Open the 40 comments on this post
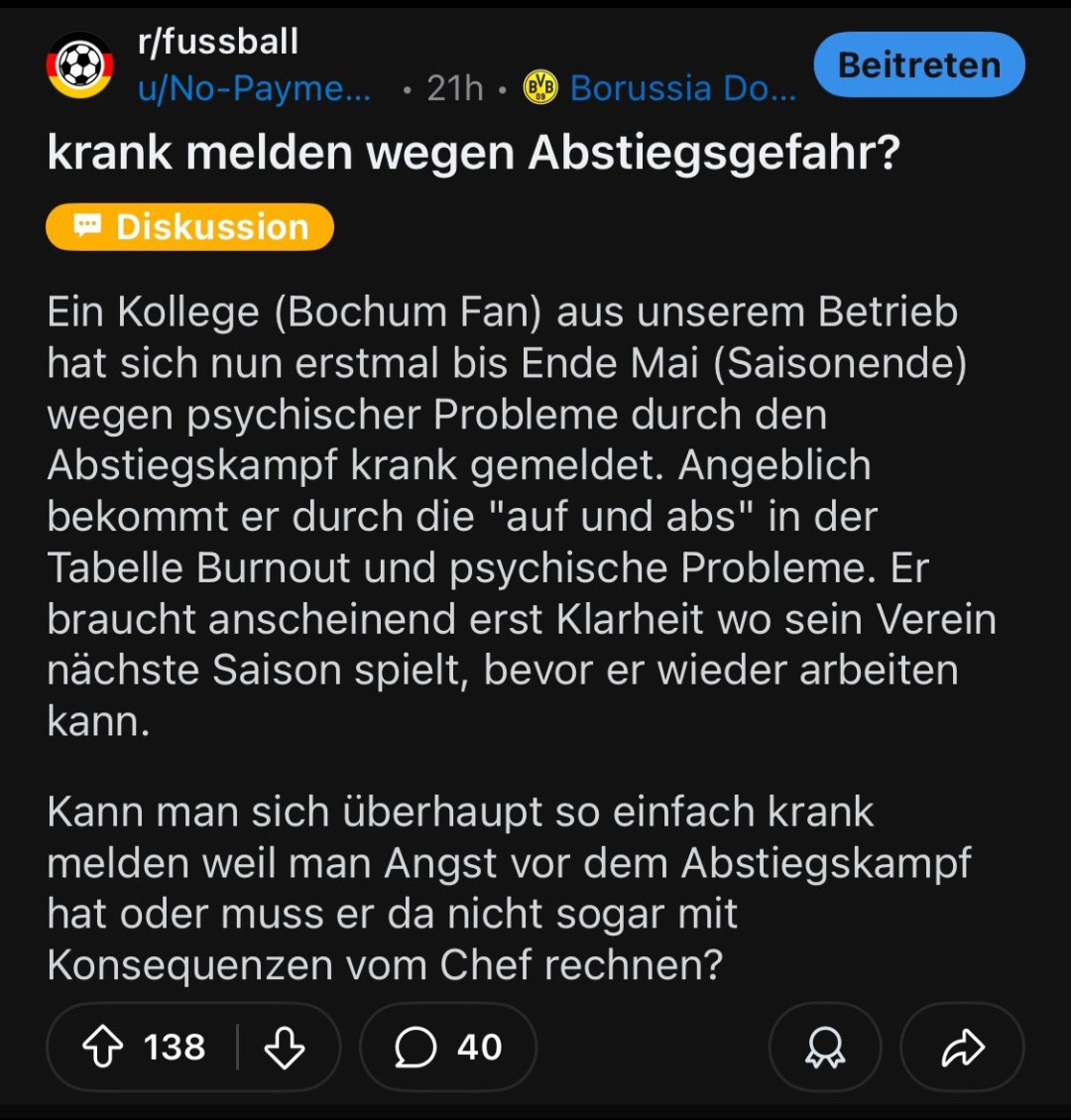This screenshot has height=1120, width=1071. 448,1048
